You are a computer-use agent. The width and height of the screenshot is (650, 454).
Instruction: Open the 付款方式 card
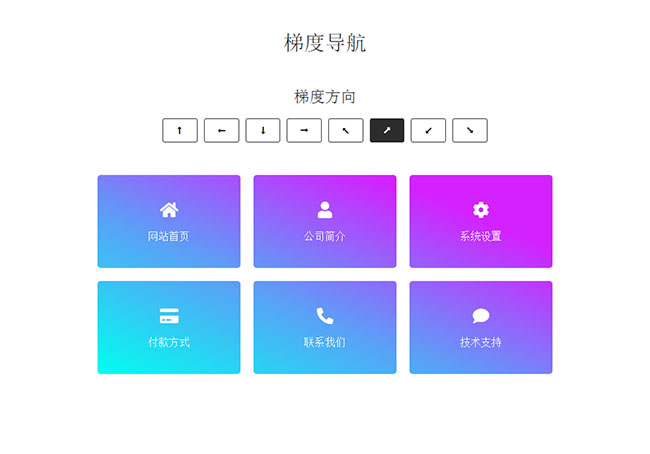click(169, 328)
